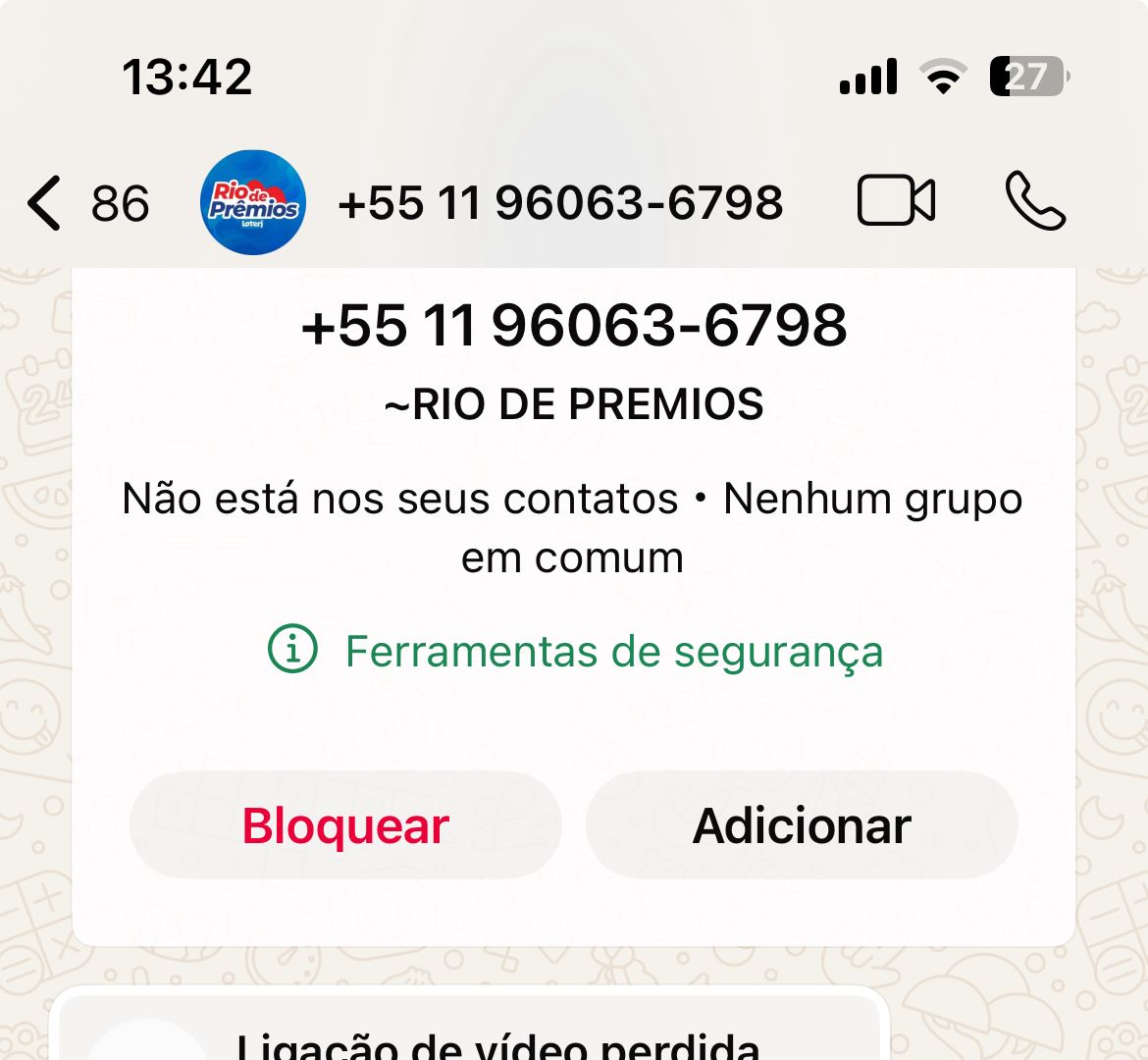Start a voice call with this number
Screen dimensions: 1148x1060
tap(1035, 202)
